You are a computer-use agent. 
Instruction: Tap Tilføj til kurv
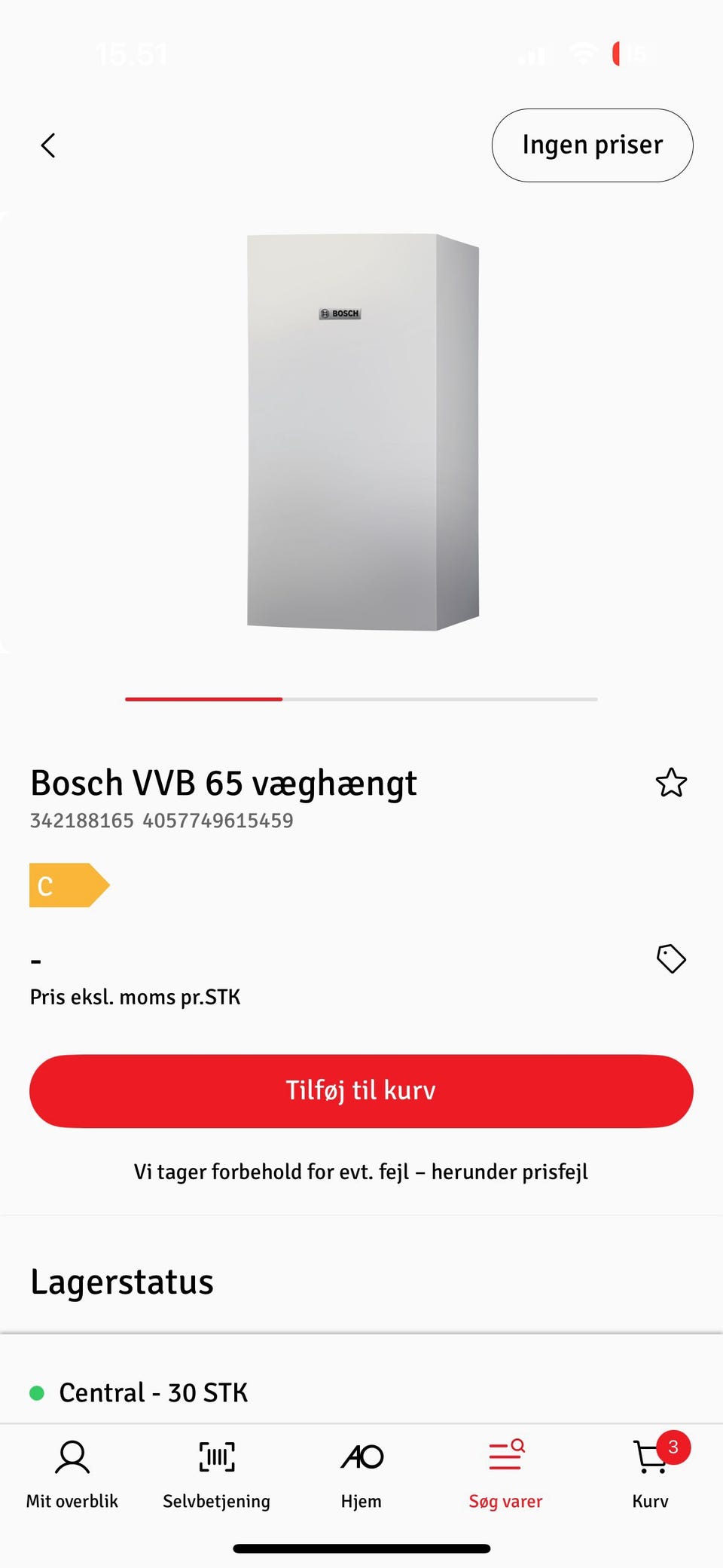pyautogui.click(x=361, y=1090)
